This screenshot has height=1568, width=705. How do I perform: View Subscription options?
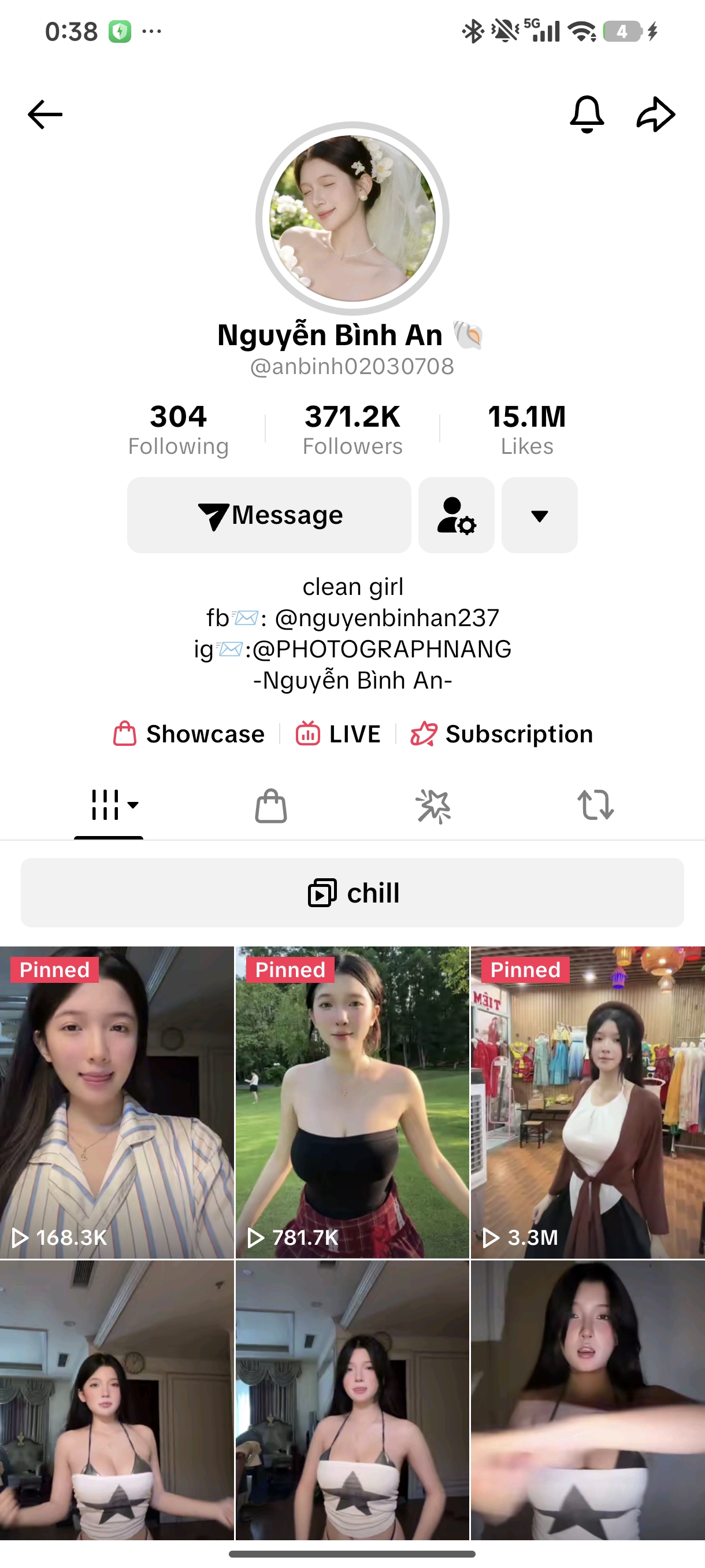click(x=502, y=734)
